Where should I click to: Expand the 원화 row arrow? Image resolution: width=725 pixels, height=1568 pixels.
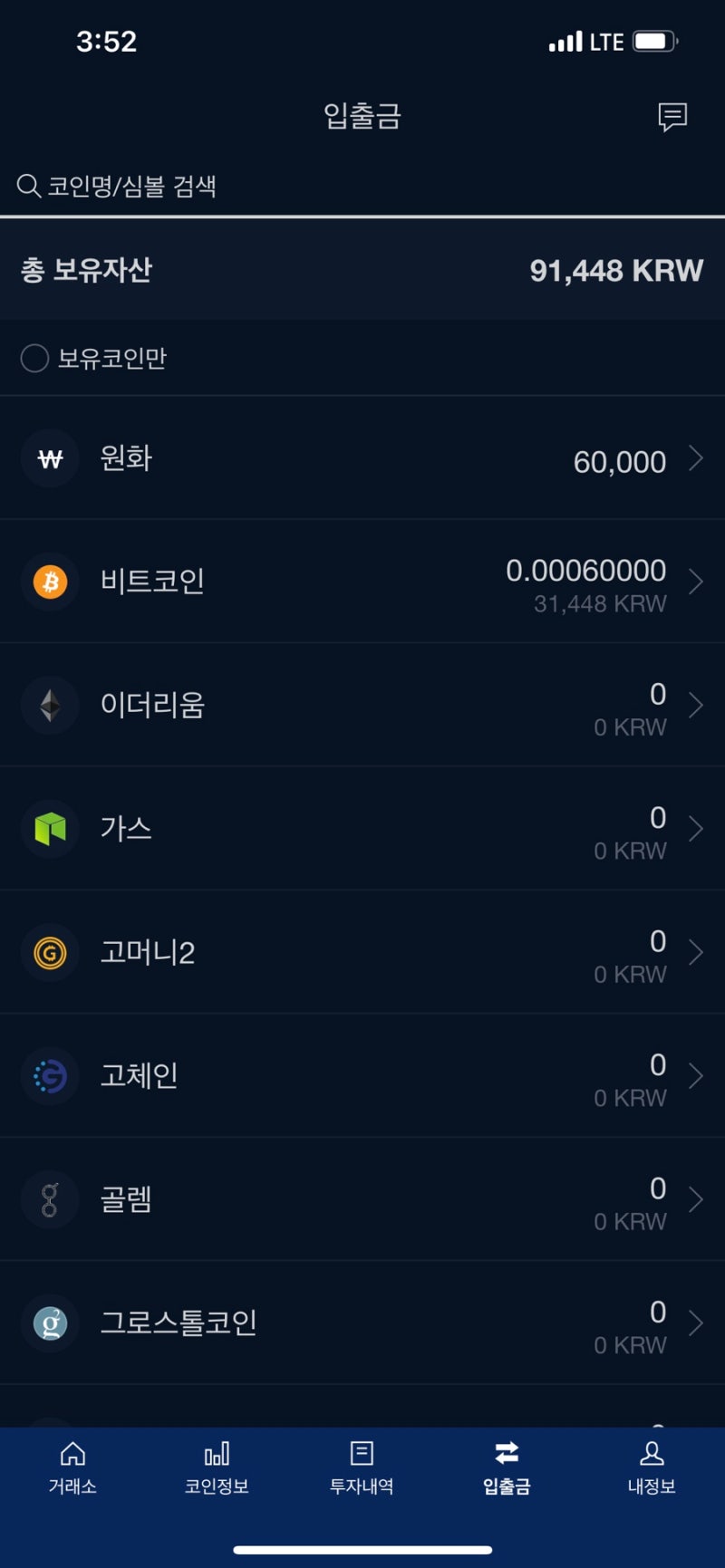[695, 458]
